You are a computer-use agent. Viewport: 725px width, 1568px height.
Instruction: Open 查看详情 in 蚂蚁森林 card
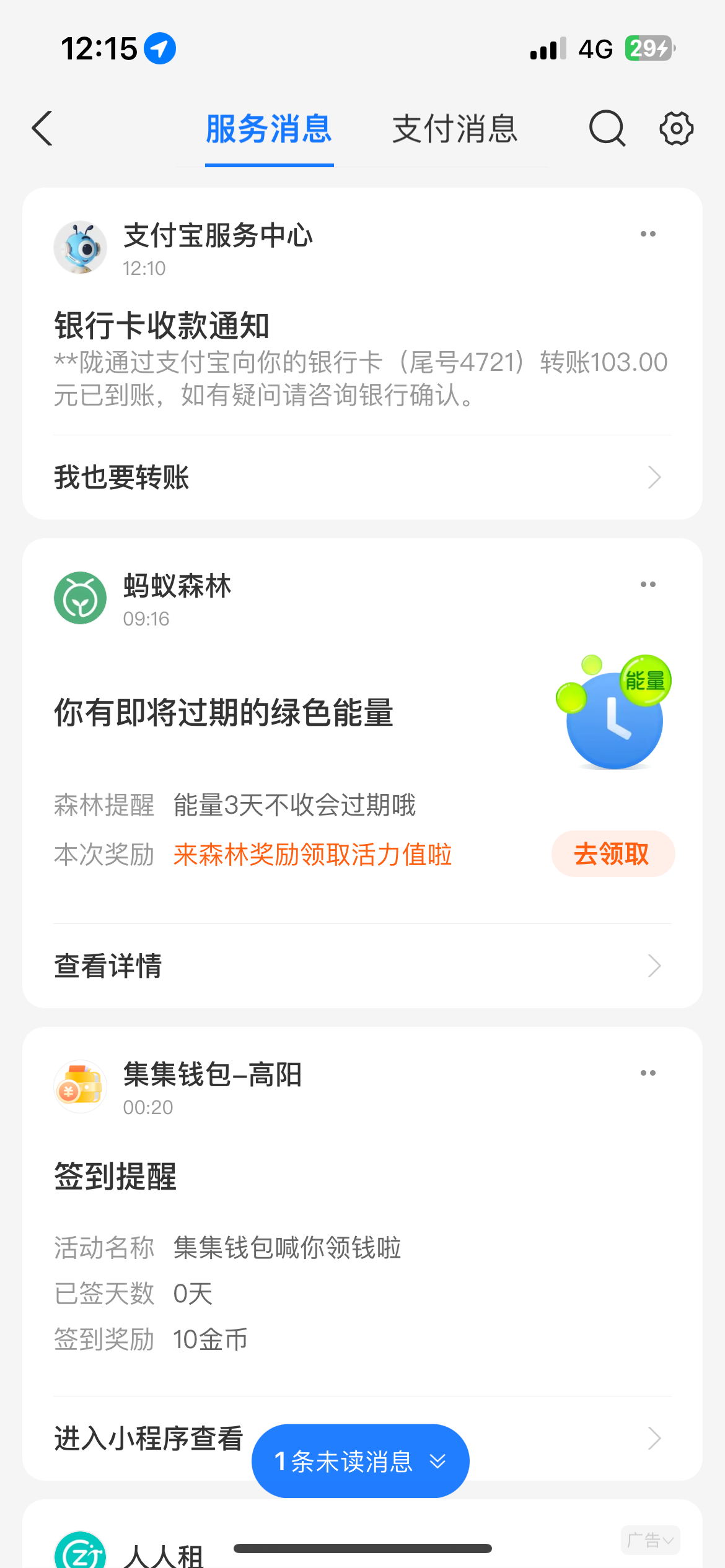coord(362,966)
